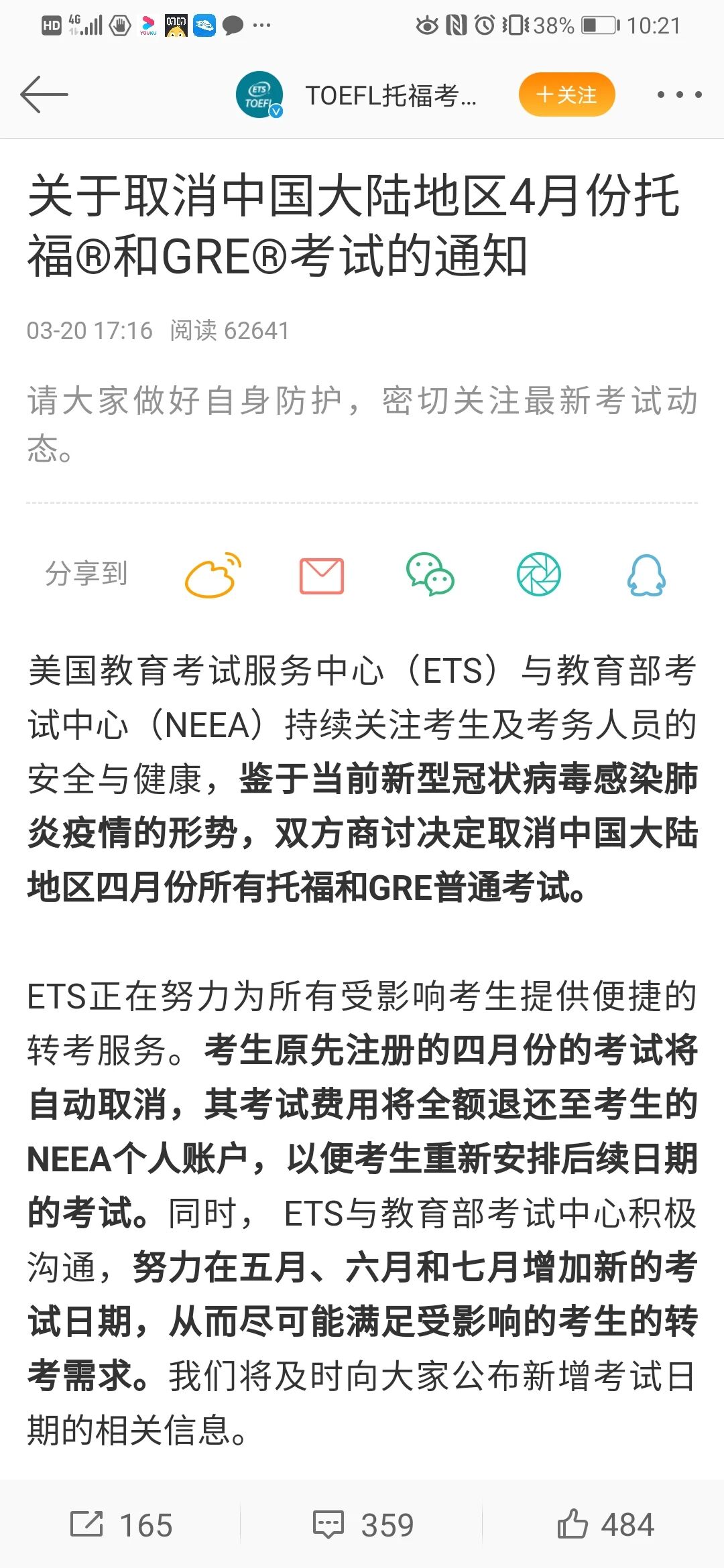This screenshot has width=724, height=1568.
Task: Like this article with thumbs-up 484
Action: 605,1525
